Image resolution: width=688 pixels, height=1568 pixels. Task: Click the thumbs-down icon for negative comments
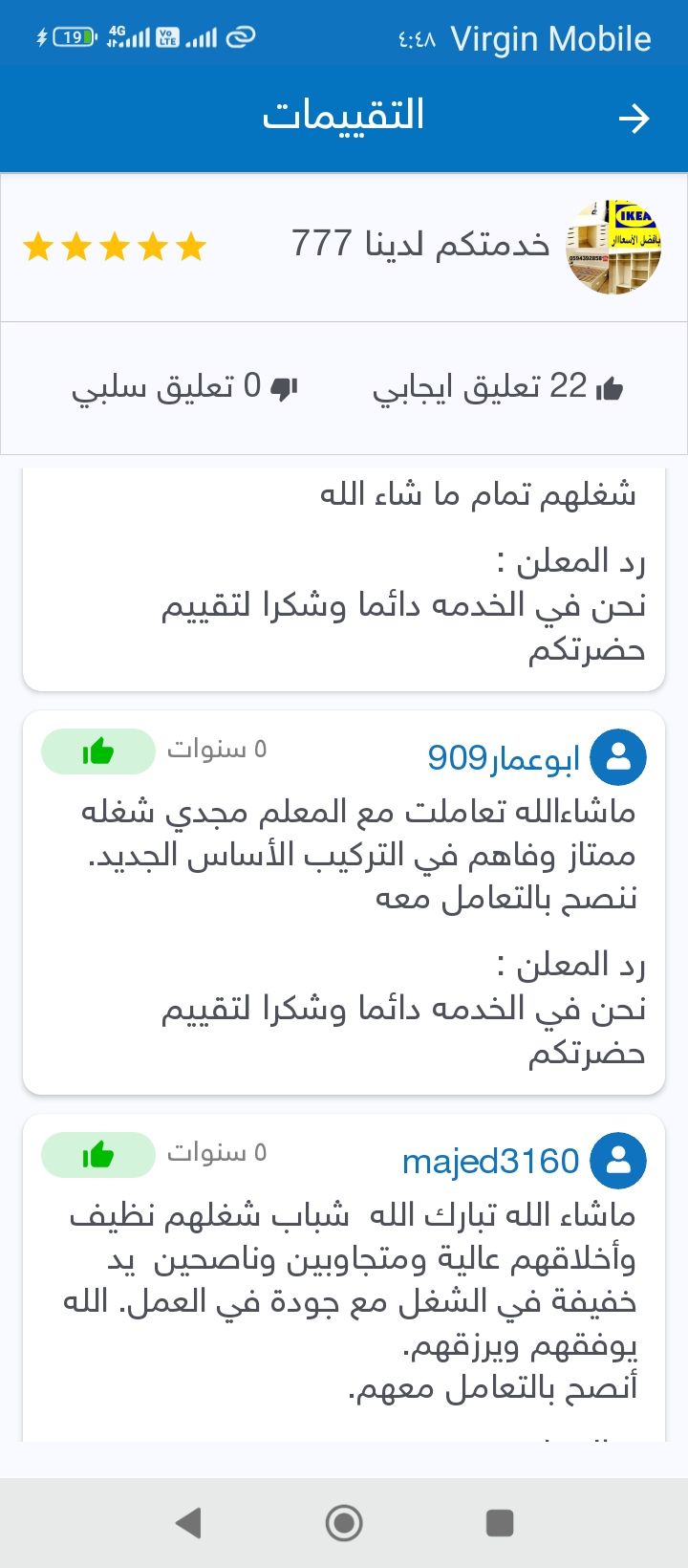(284, 386)
